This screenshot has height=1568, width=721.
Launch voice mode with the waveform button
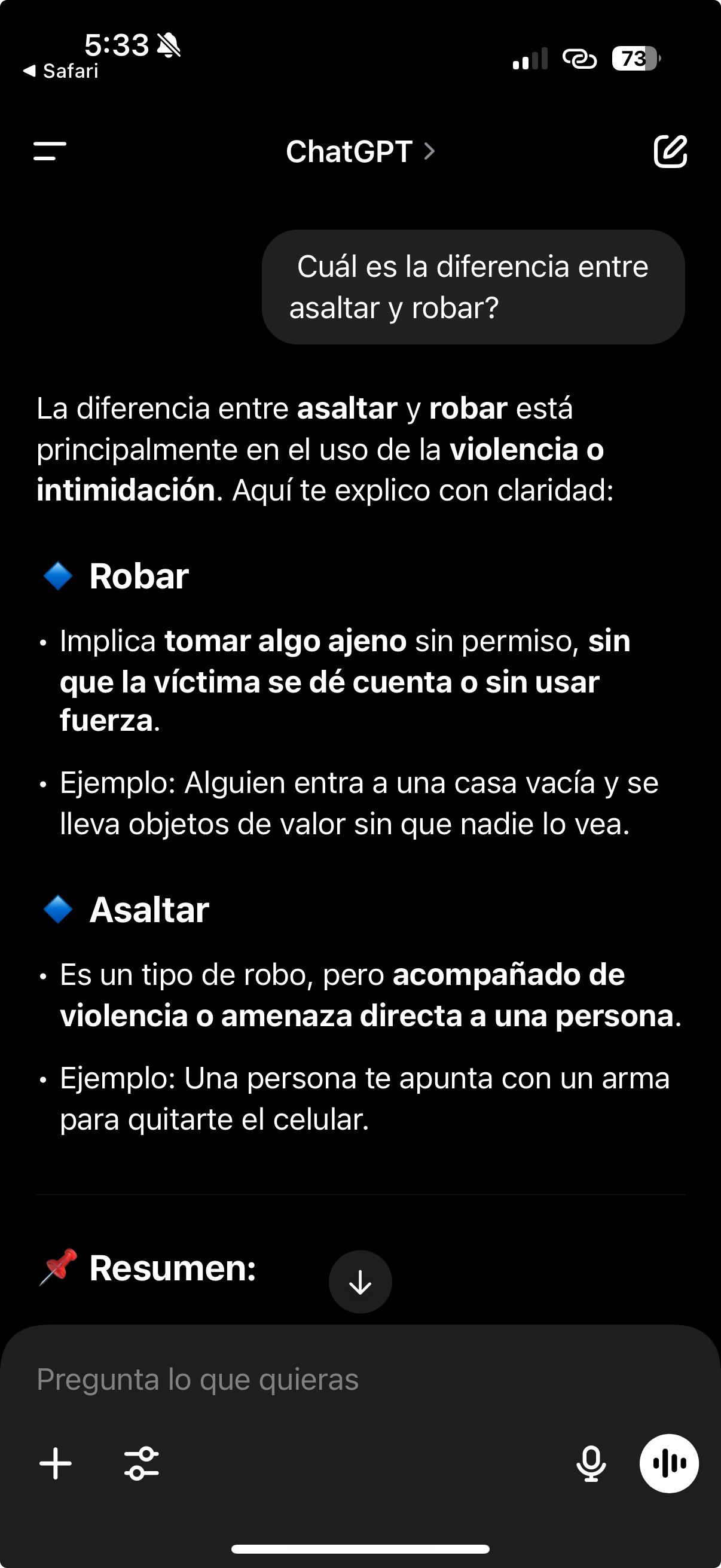point(668,1463)
